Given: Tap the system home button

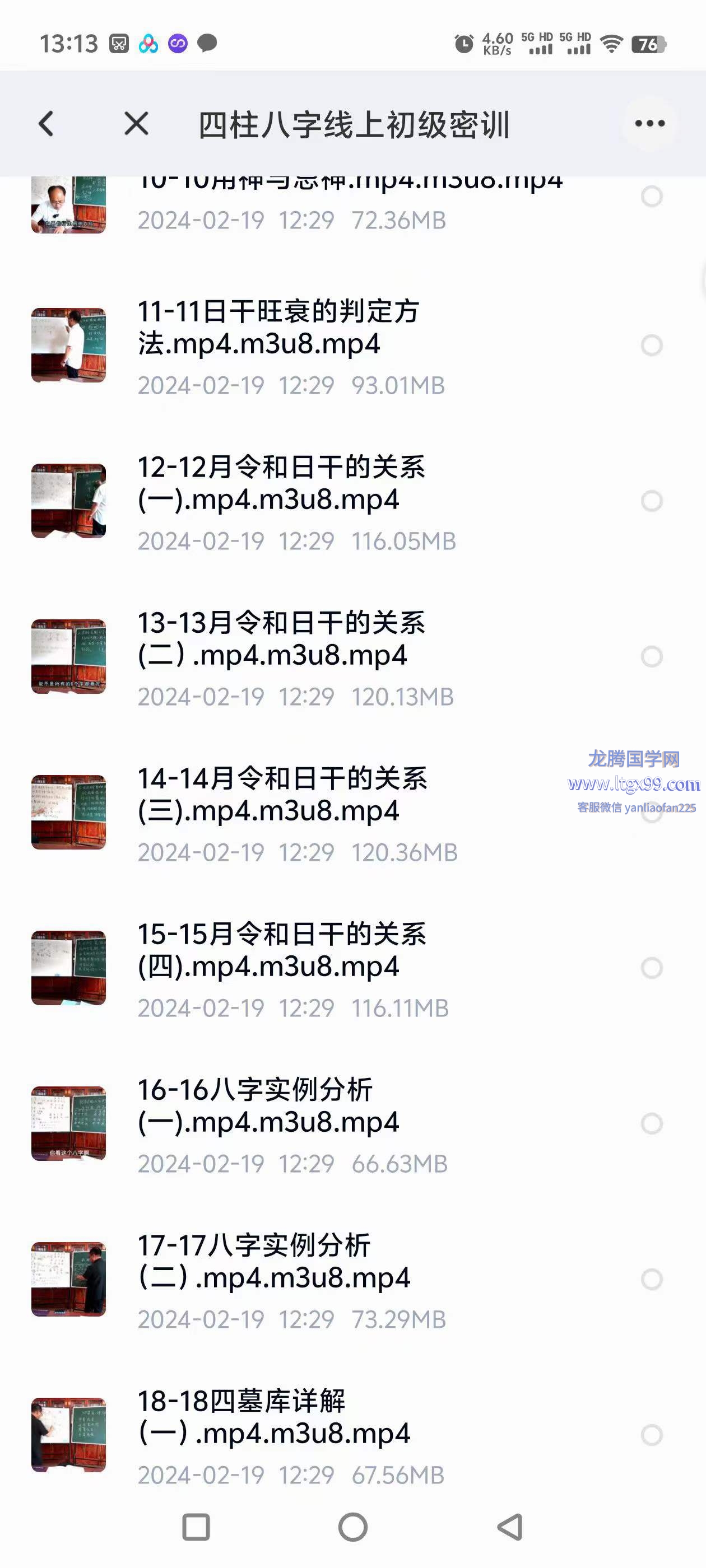Looking at the screenshot, I should point(352,1527).
